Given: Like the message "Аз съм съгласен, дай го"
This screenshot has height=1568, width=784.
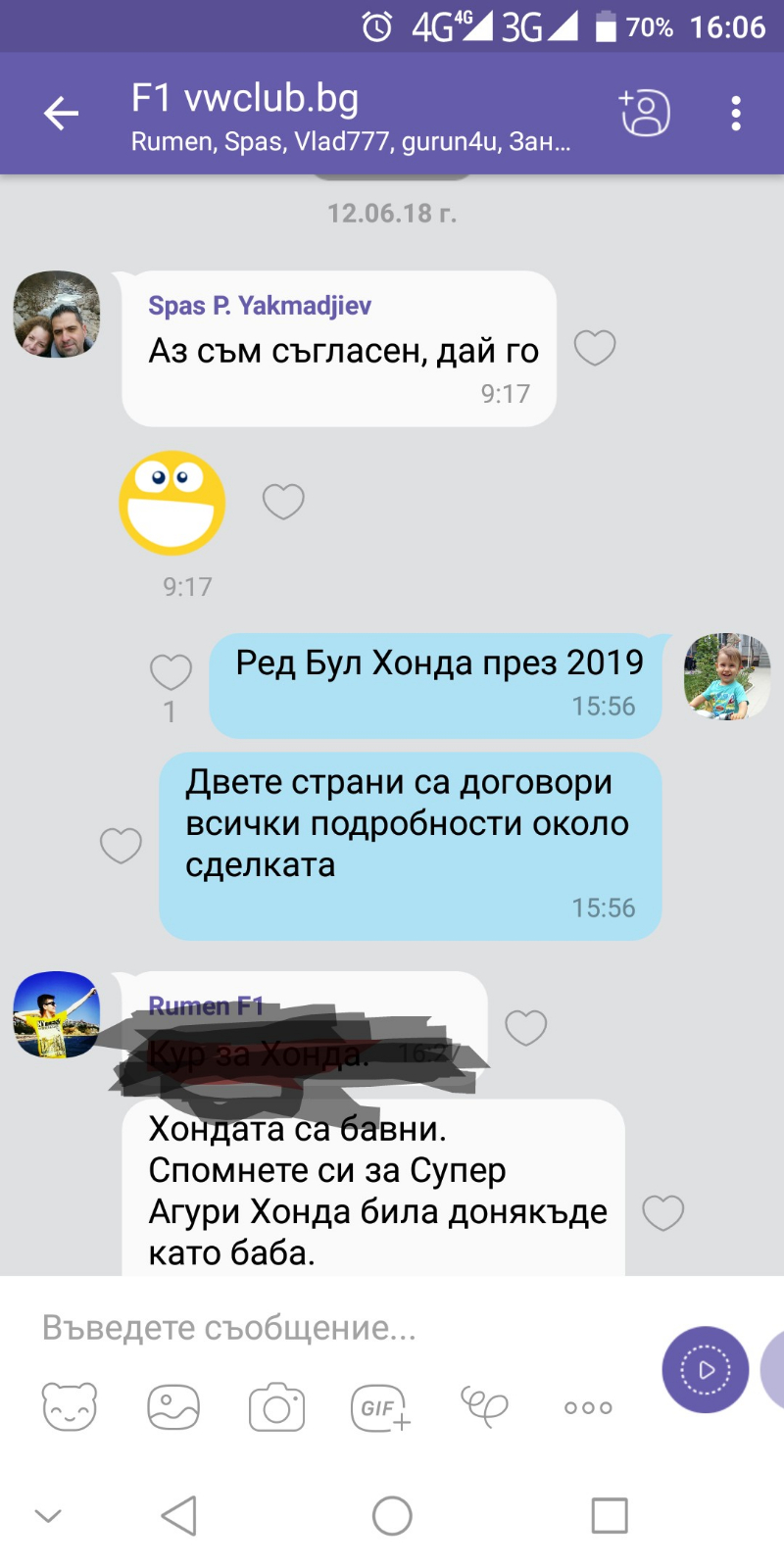Looking at the screenshot, I should pos(594,348).
